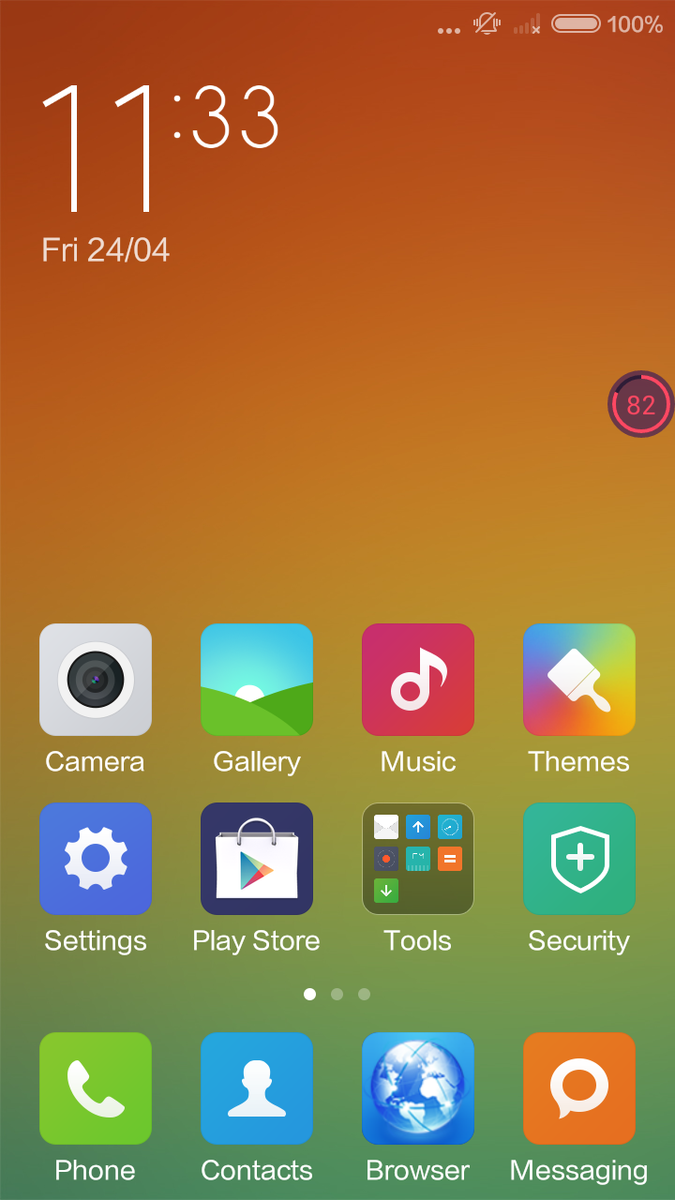Open the Themes app
The image size is (675, 1200).
click(579, 680)
